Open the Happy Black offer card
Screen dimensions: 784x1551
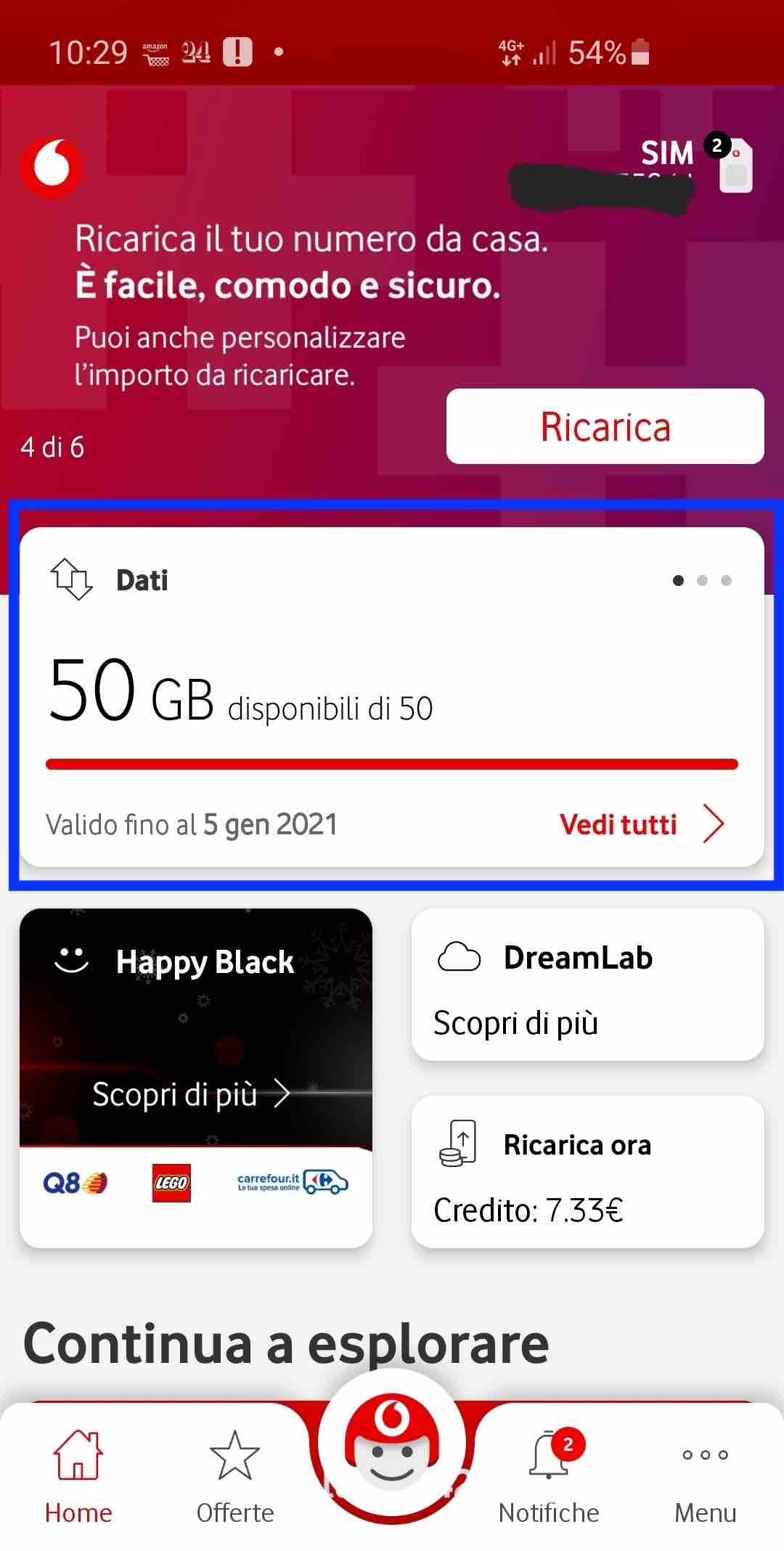(x=195, y=1076)
